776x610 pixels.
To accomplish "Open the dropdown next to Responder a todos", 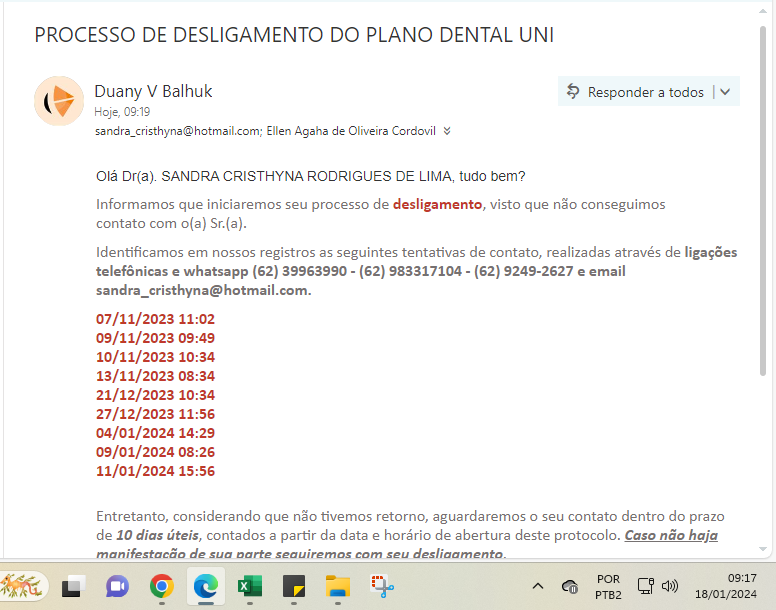I will coord(726,92).
